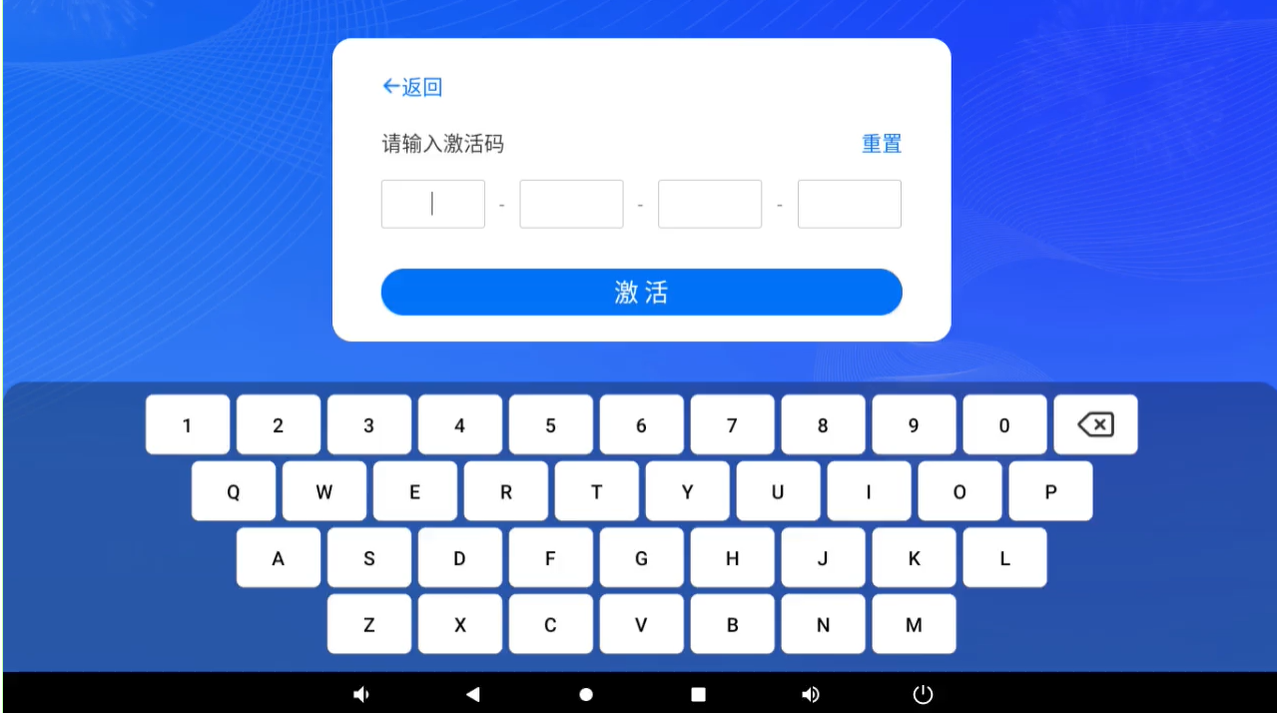
Task: Tap 重置 to reset the code
Action: pos(881,144)
